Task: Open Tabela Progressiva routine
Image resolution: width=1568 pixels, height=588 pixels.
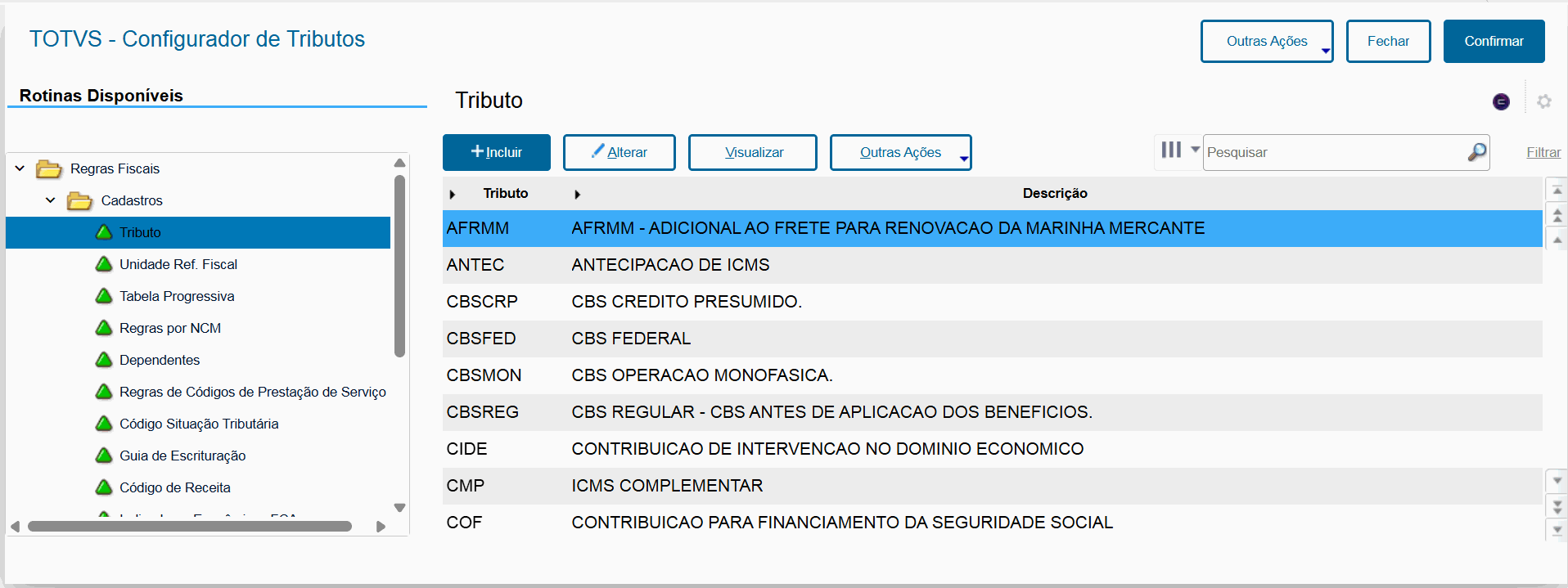Action: (176, 296)
